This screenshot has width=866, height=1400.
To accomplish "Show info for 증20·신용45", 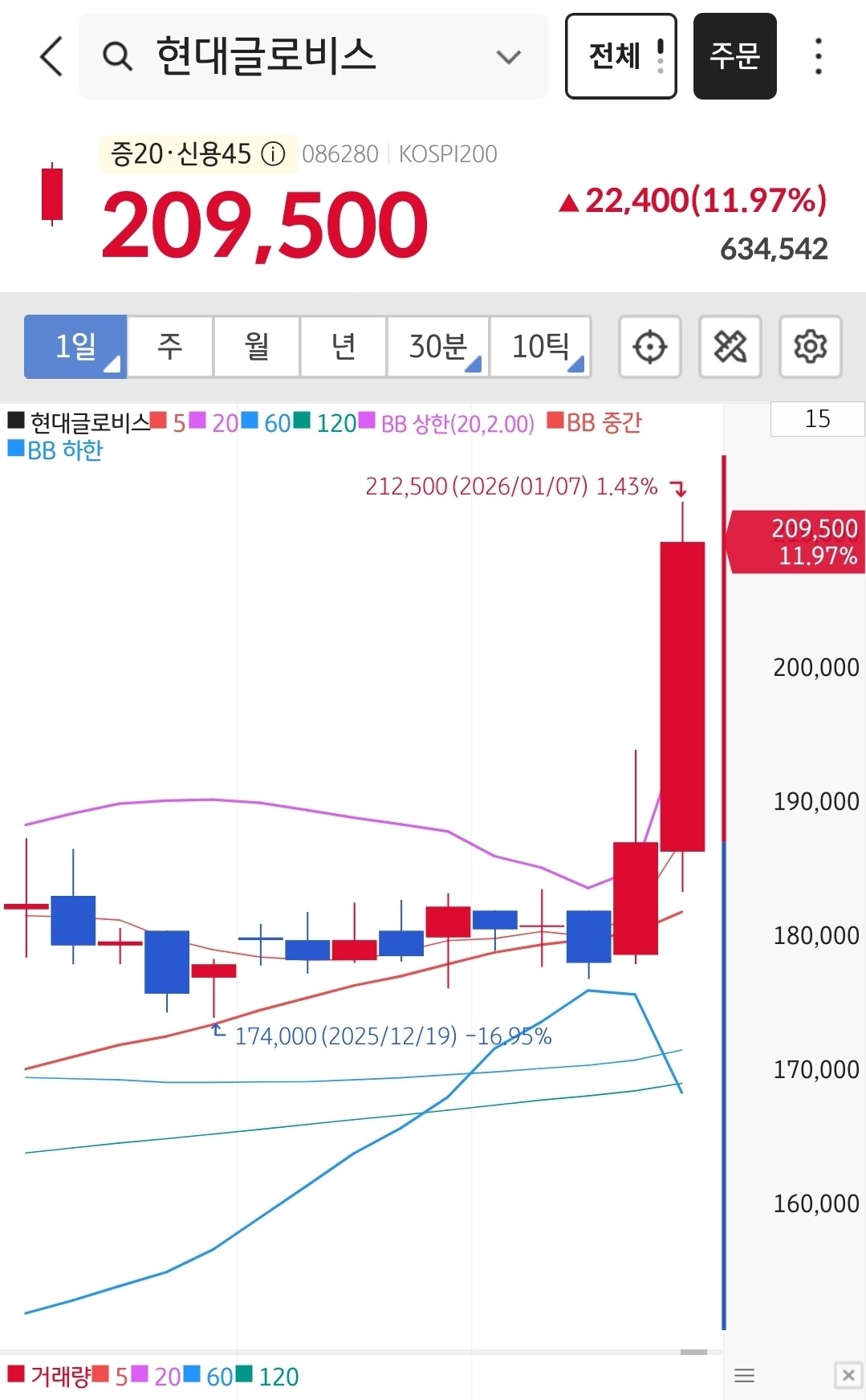I will pos(274,153).
